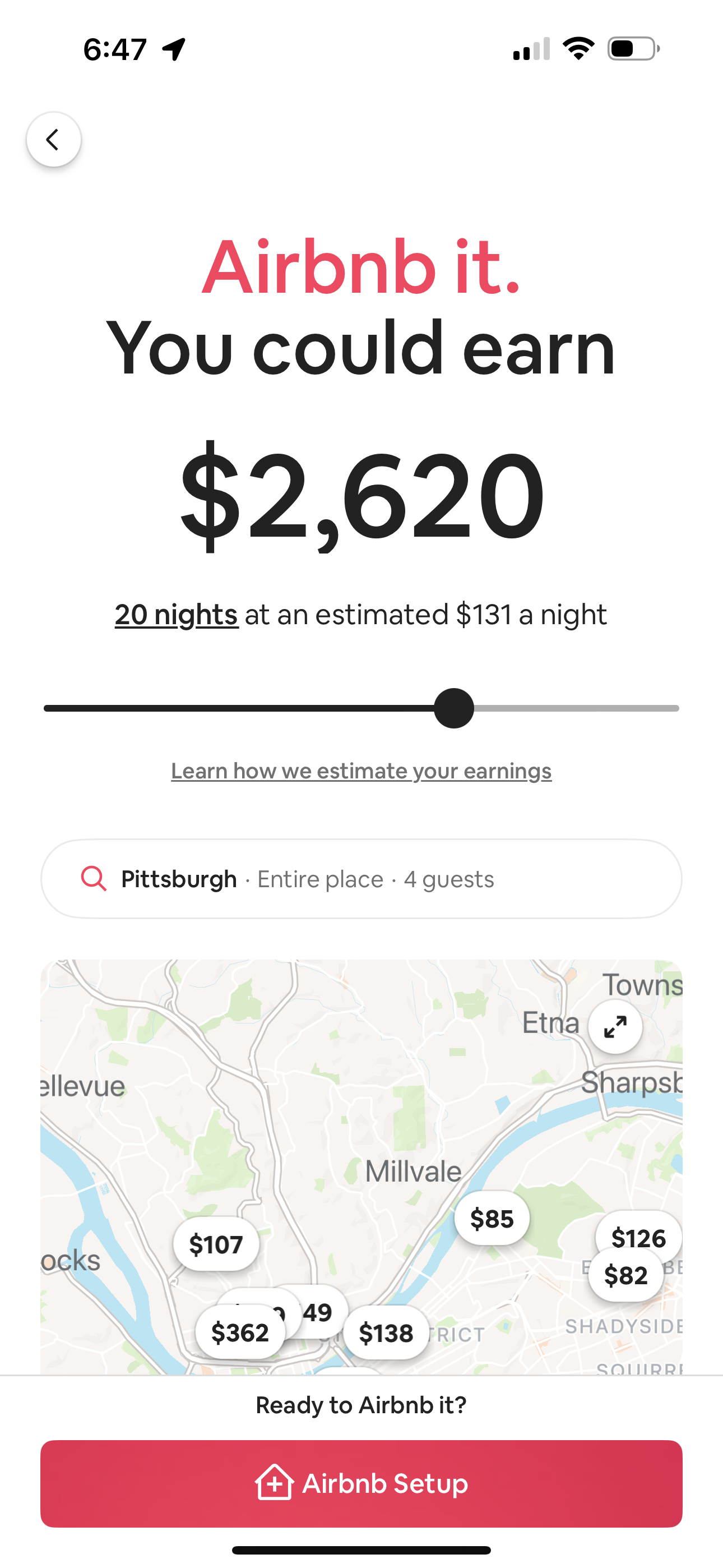723x1568 pixels.
Task: Select the $362 price marker
Action: pos(240,1331)
